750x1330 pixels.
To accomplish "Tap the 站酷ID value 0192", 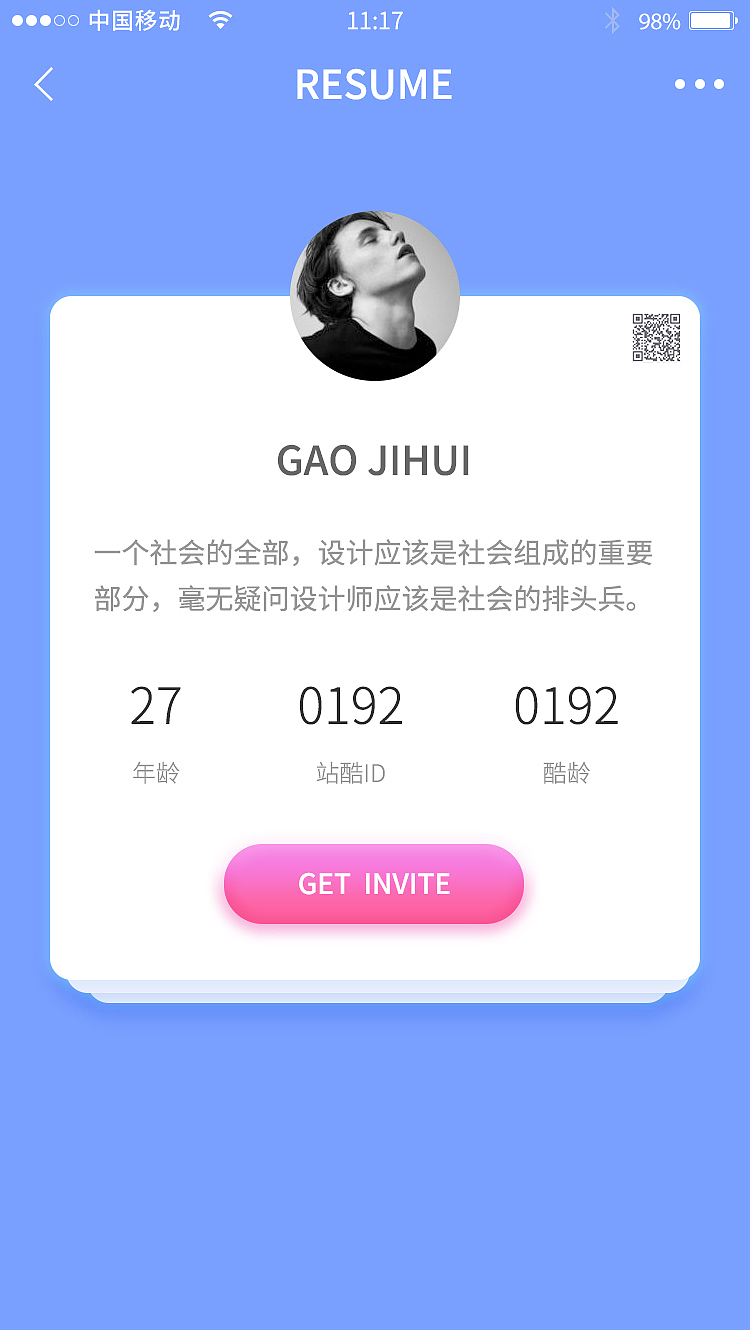I will click(351, 706).
